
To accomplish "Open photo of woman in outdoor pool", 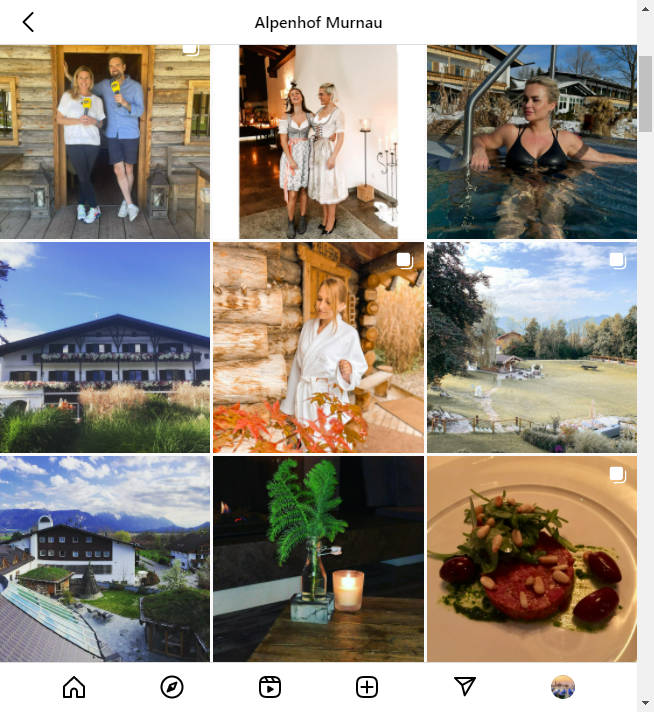I will (531, 141).
